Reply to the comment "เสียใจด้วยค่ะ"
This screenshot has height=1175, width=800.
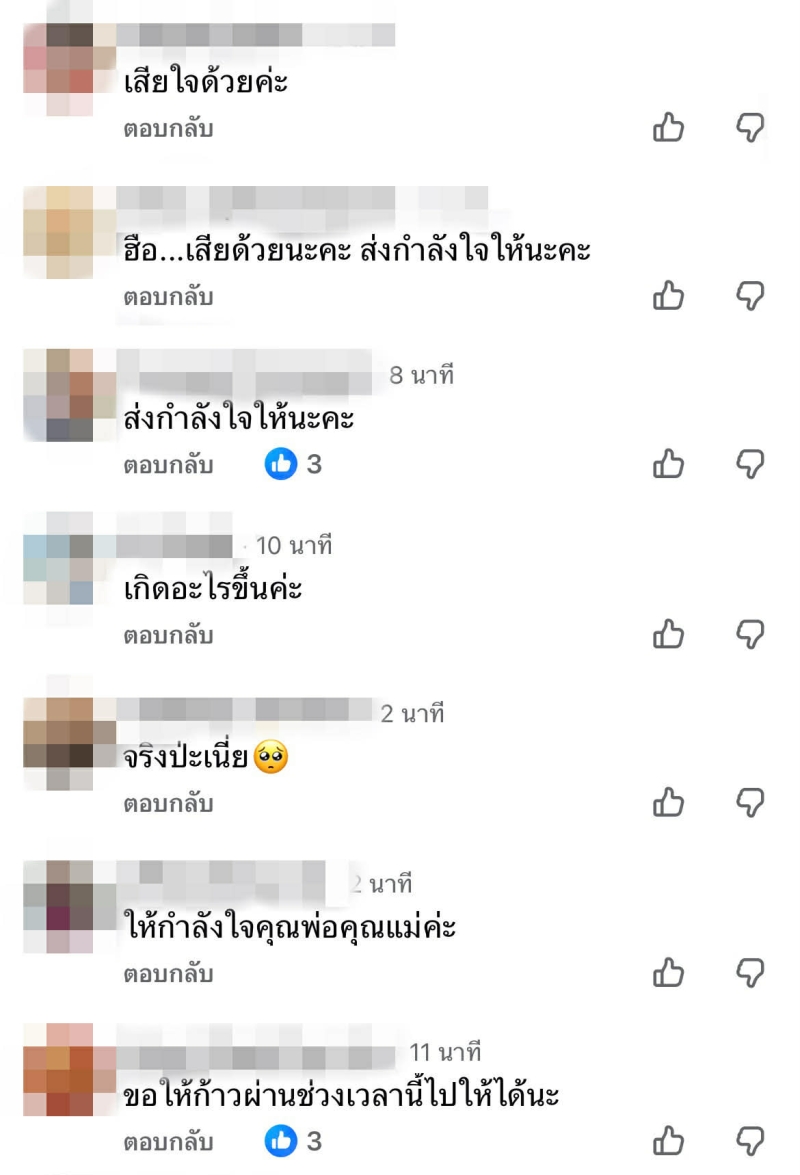click(x=168, y=129)
